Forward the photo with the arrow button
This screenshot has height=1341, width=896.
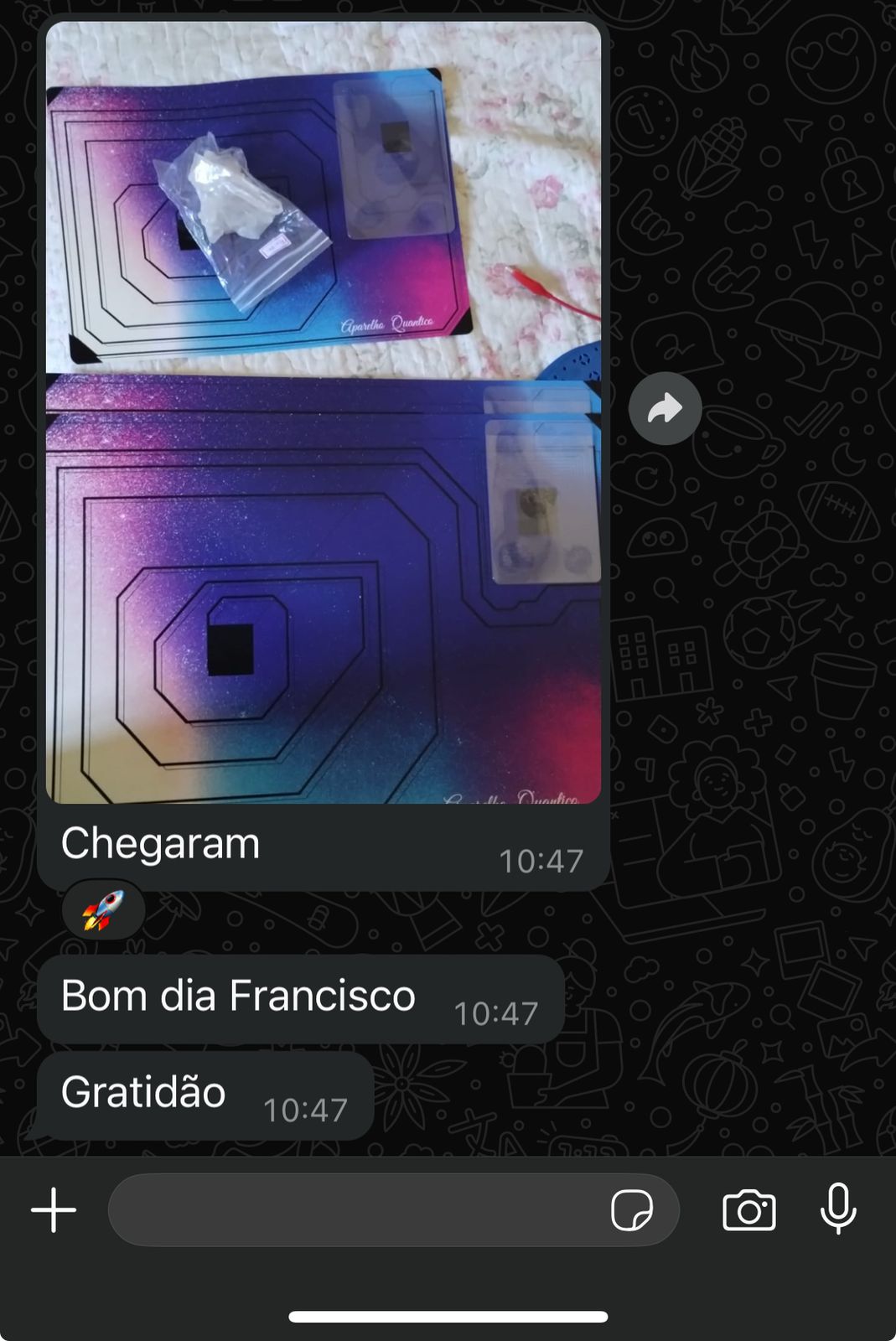665,409
